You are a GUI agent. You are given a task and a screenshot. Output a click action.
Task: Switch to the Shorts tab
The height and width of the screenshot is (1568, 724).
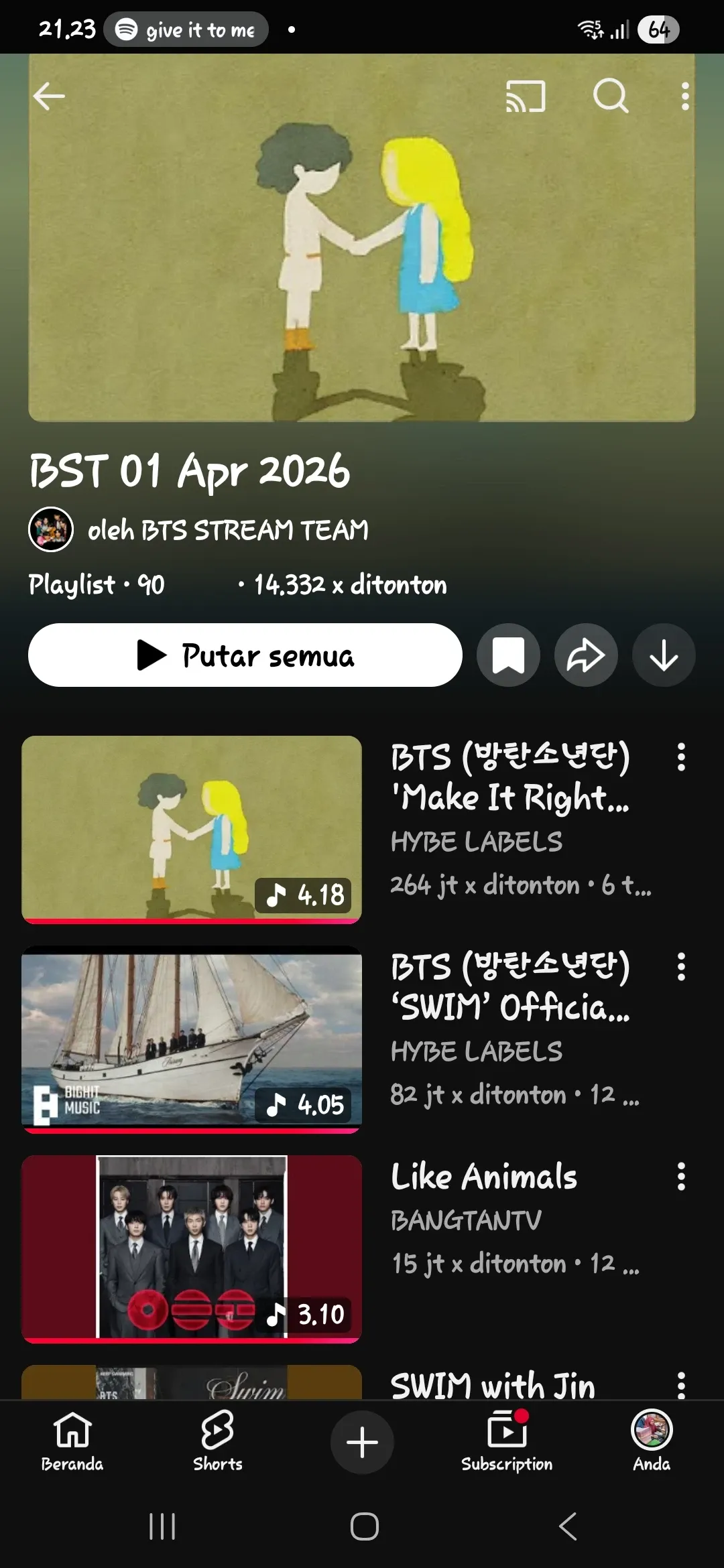(217, 1441)
